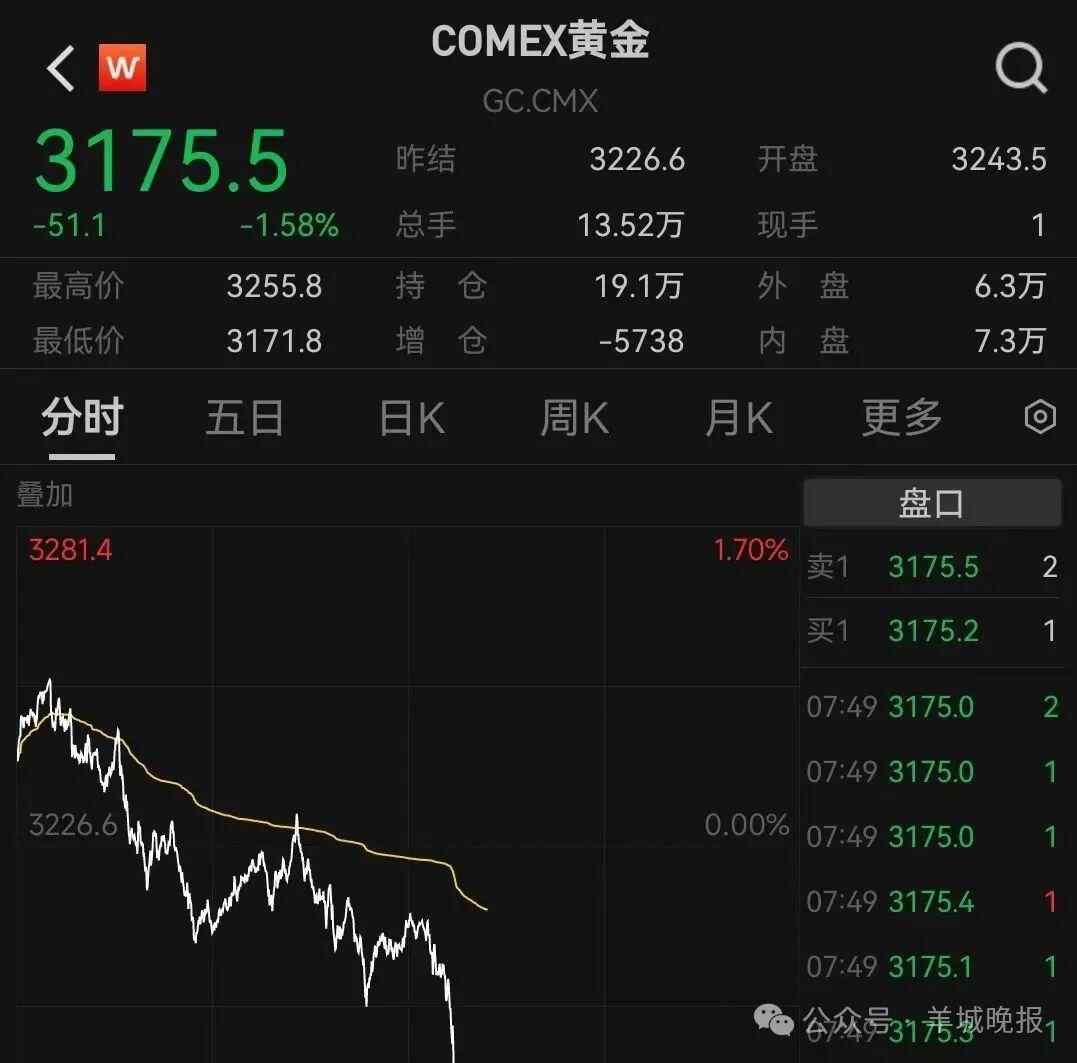Screen dimensions: 1077x1063
Task: Open the 更多 chart period options
Action: [x=901, y=418]
